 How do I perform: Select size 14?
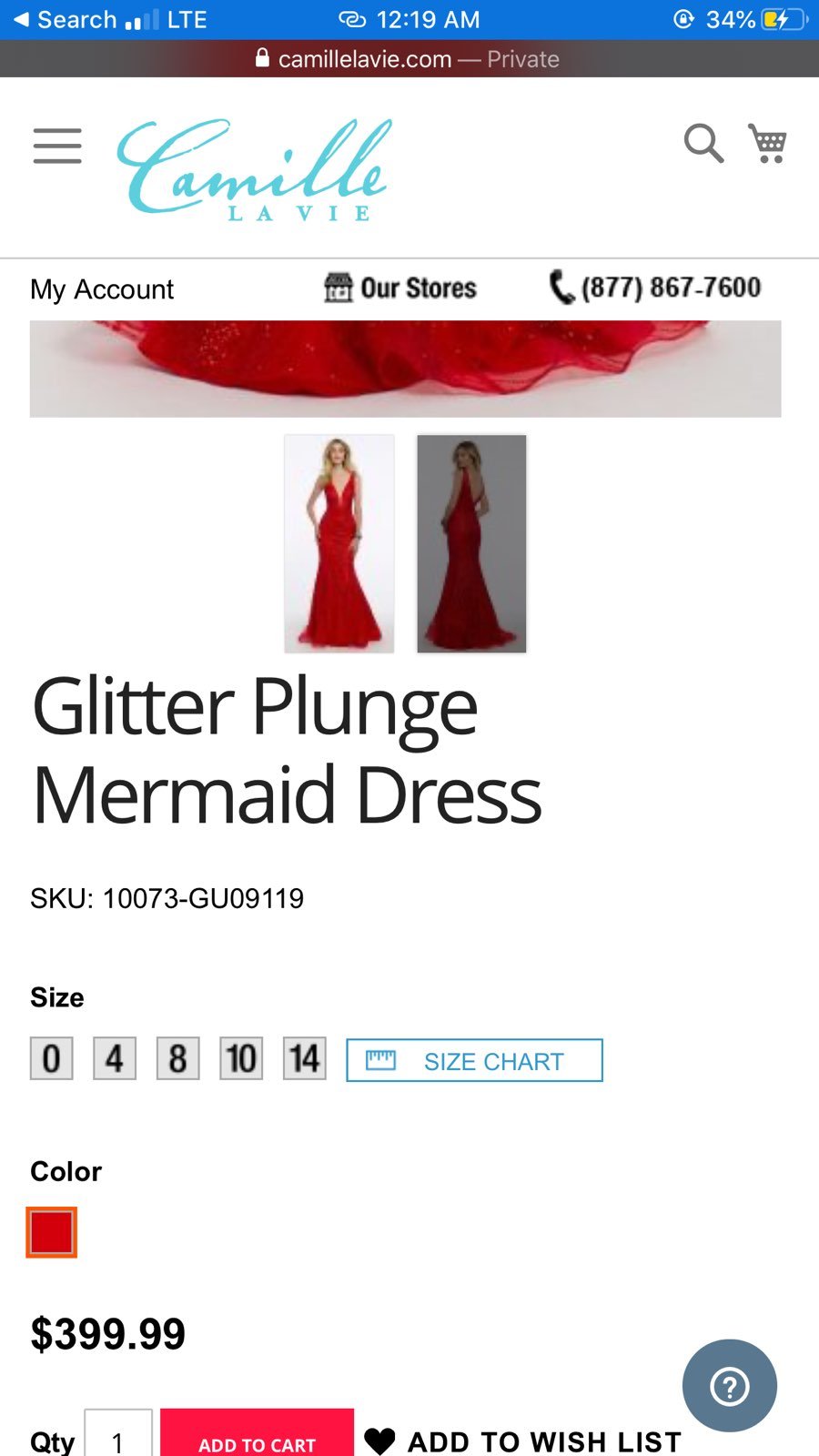click(x=304, y=1058)
